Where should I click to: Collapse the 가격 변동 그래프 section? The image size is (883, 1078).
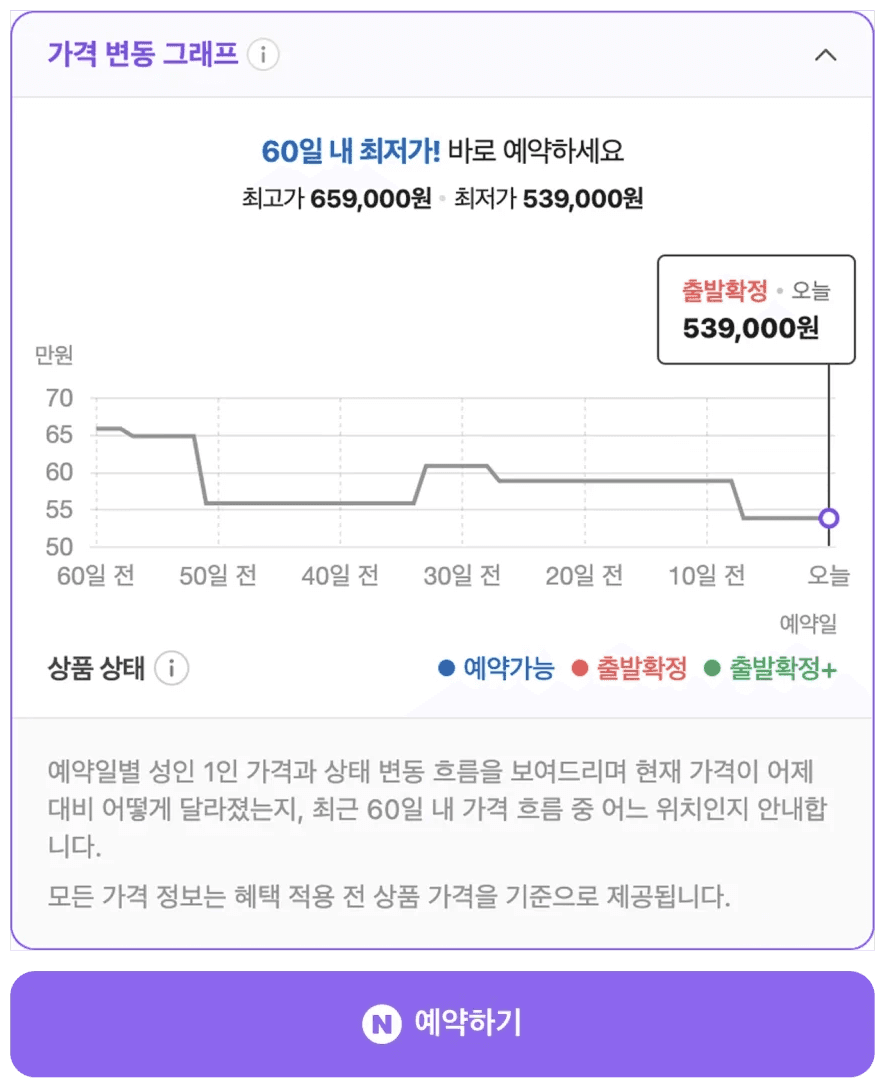[x=825, y=55]
